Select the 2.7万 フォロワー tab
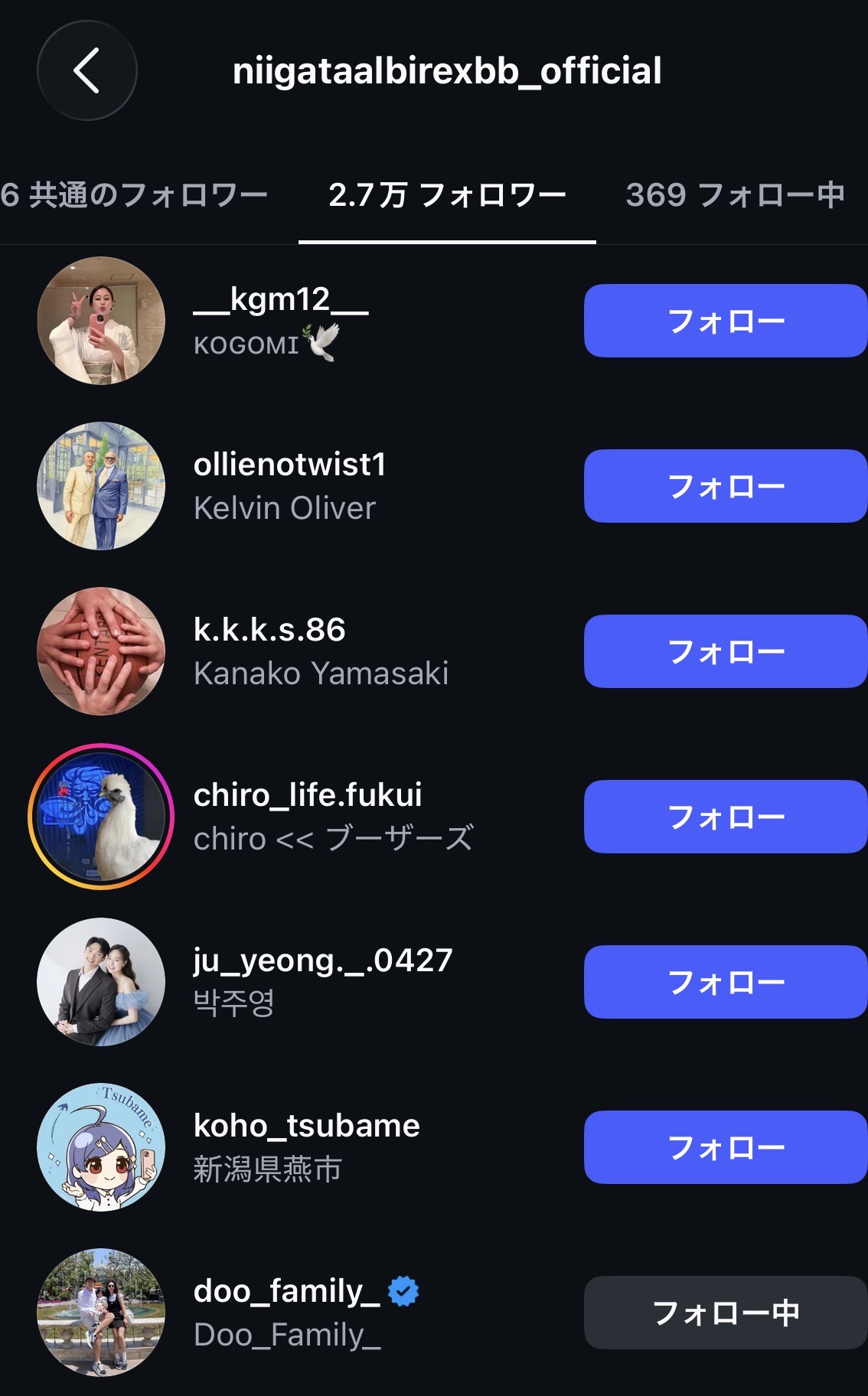 click(447, 195)
